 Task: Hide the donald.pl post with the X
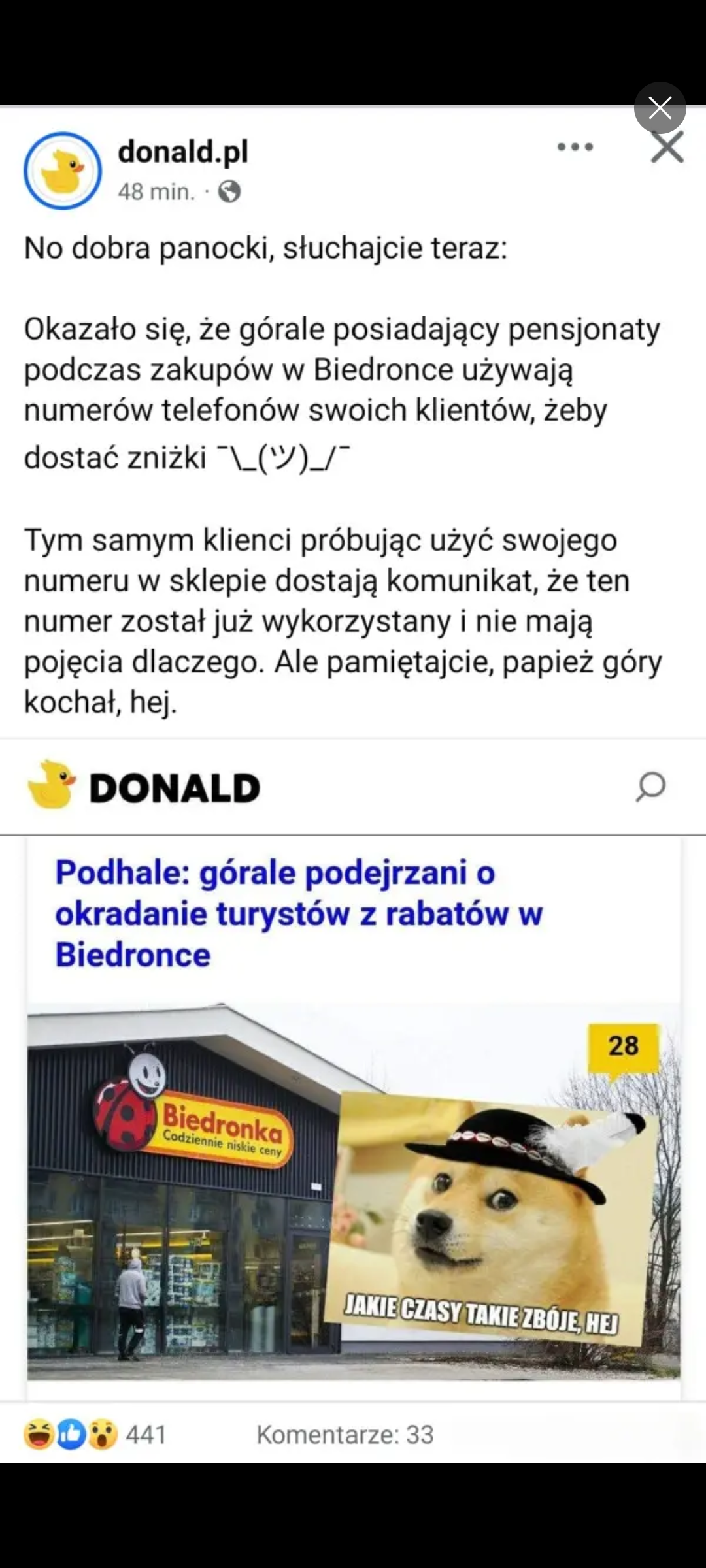pos(667,148)
